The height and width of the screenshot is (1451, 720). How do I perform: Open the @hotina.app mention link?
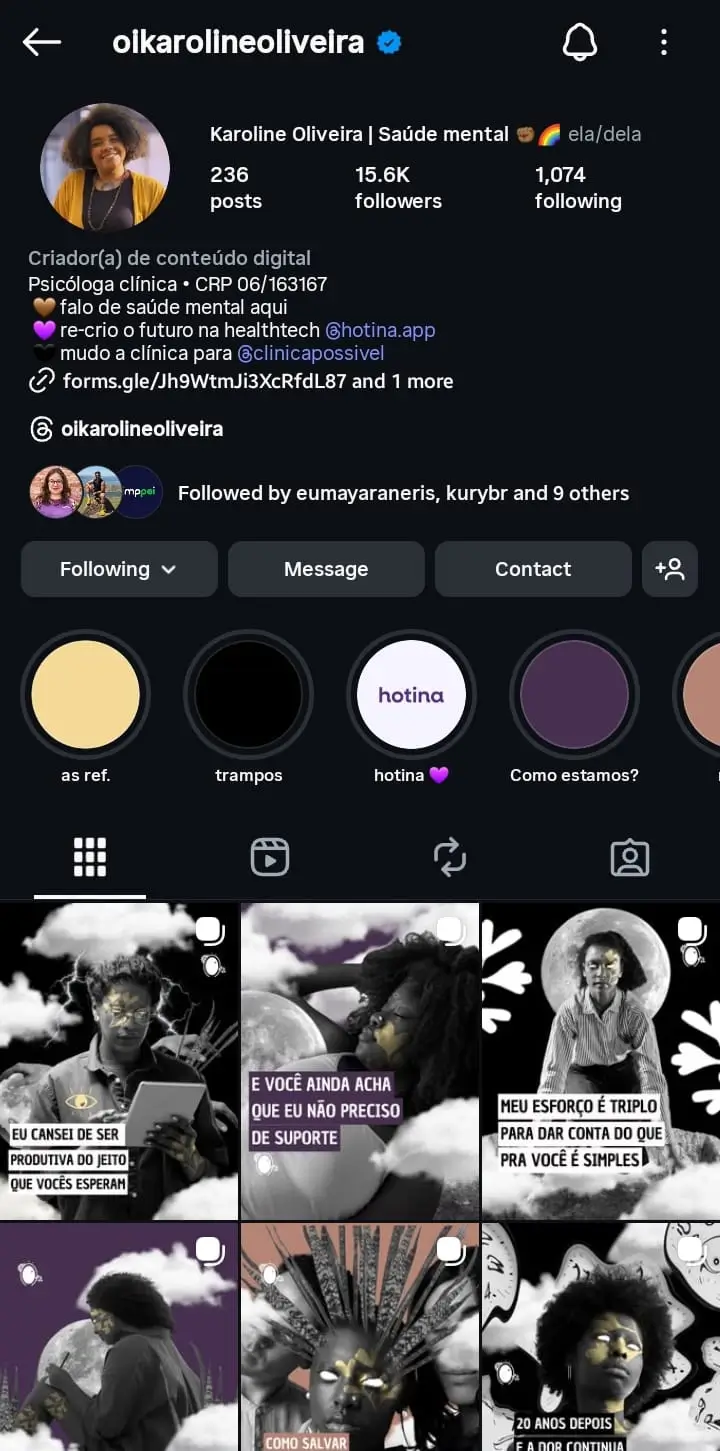click(x=380, y=330)
